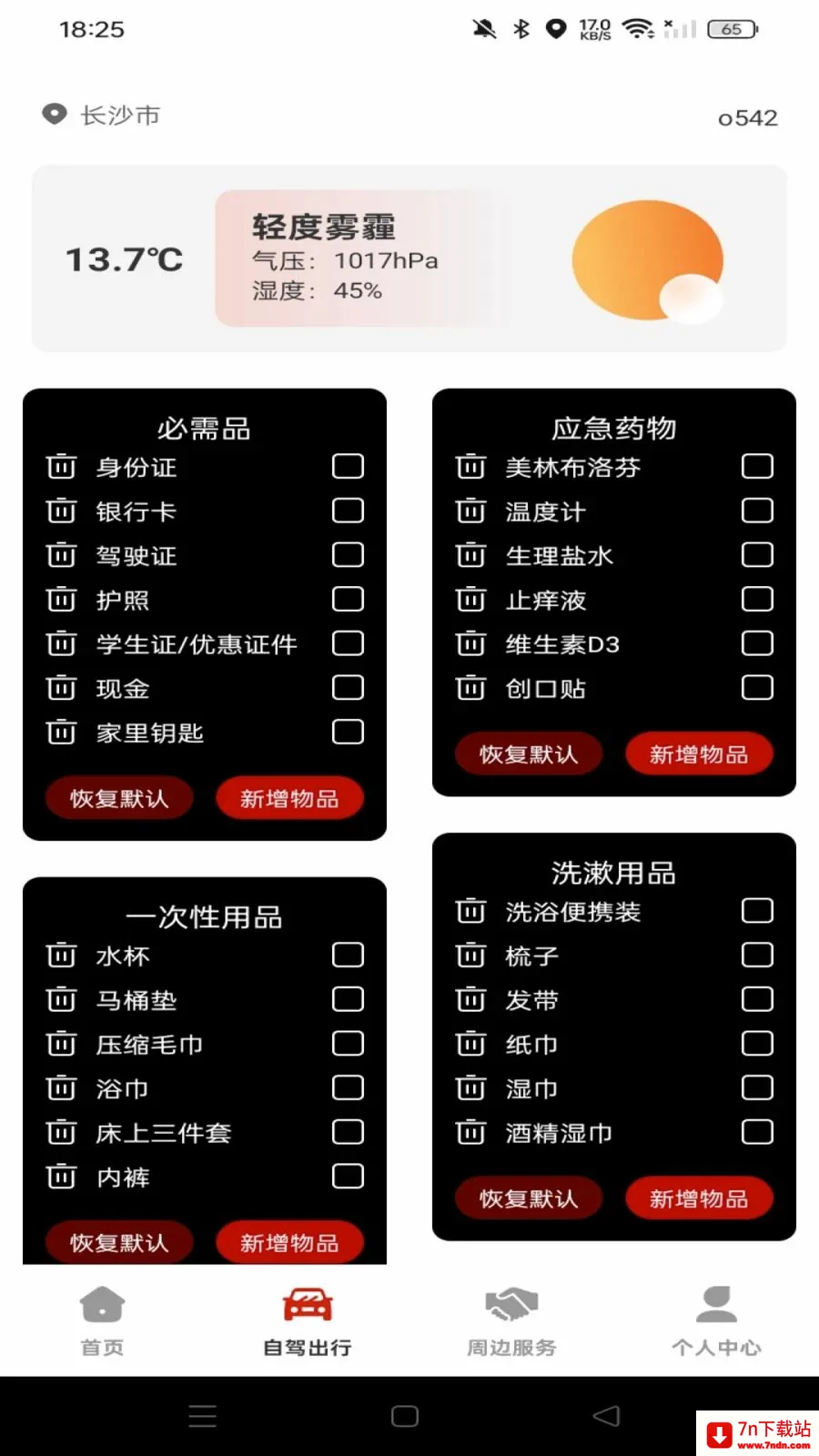Mark 美林布洛芬 as packed
Viewport: 819px width, 1456px height.
tap(757, 467)
